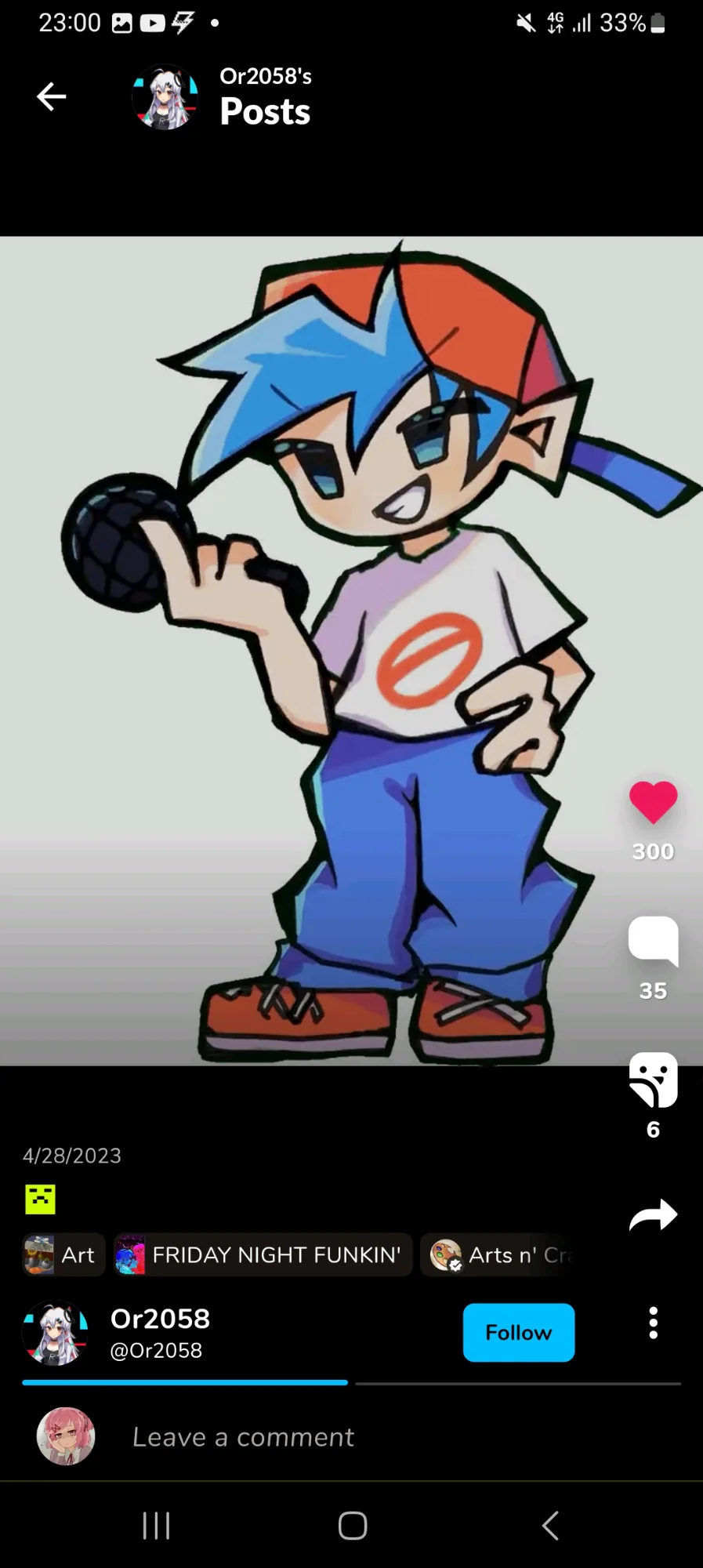Like the post with the heart icon
This screenshot has width=703, height=1568.
[x=653, y=803]
